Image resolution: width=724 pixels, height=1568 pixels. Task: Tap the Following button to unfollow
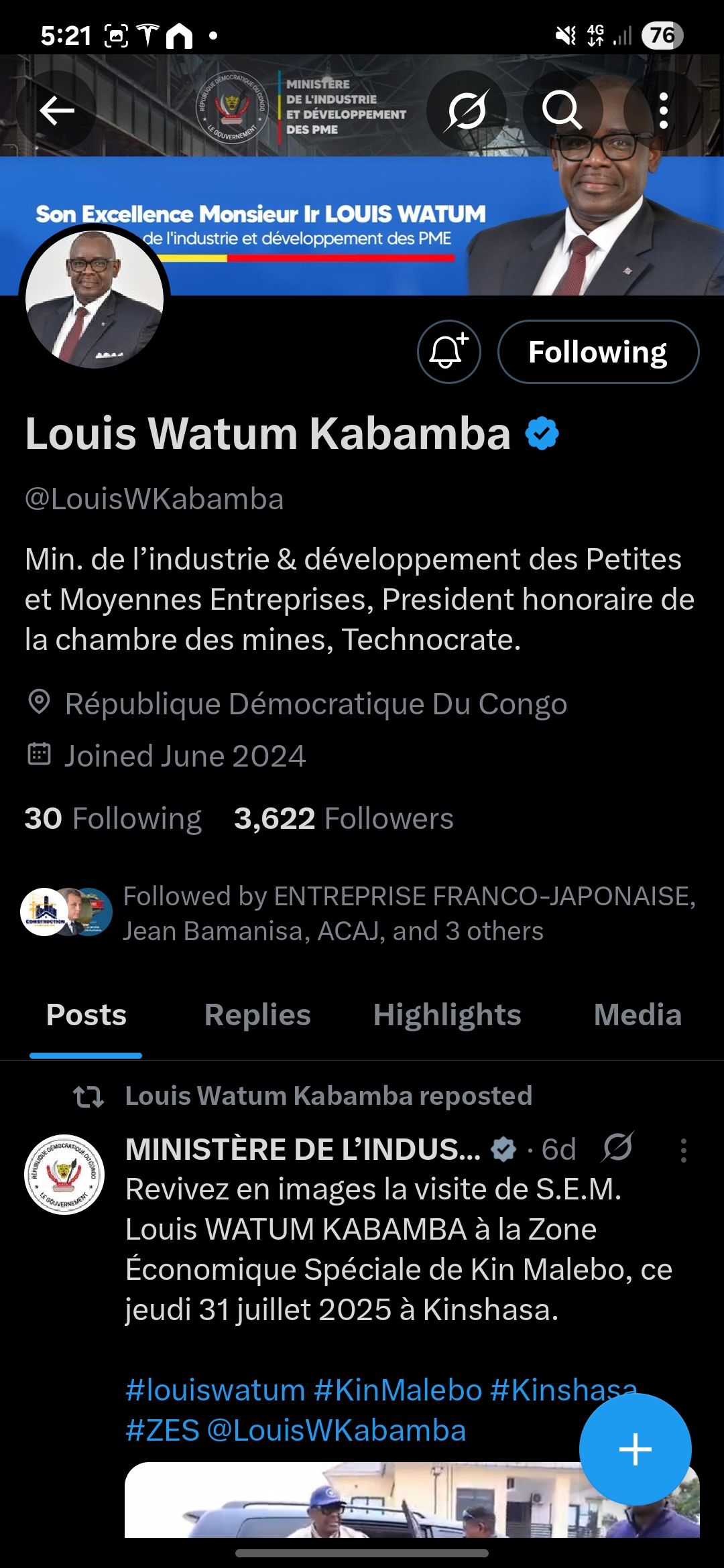[x=598, y=352]
